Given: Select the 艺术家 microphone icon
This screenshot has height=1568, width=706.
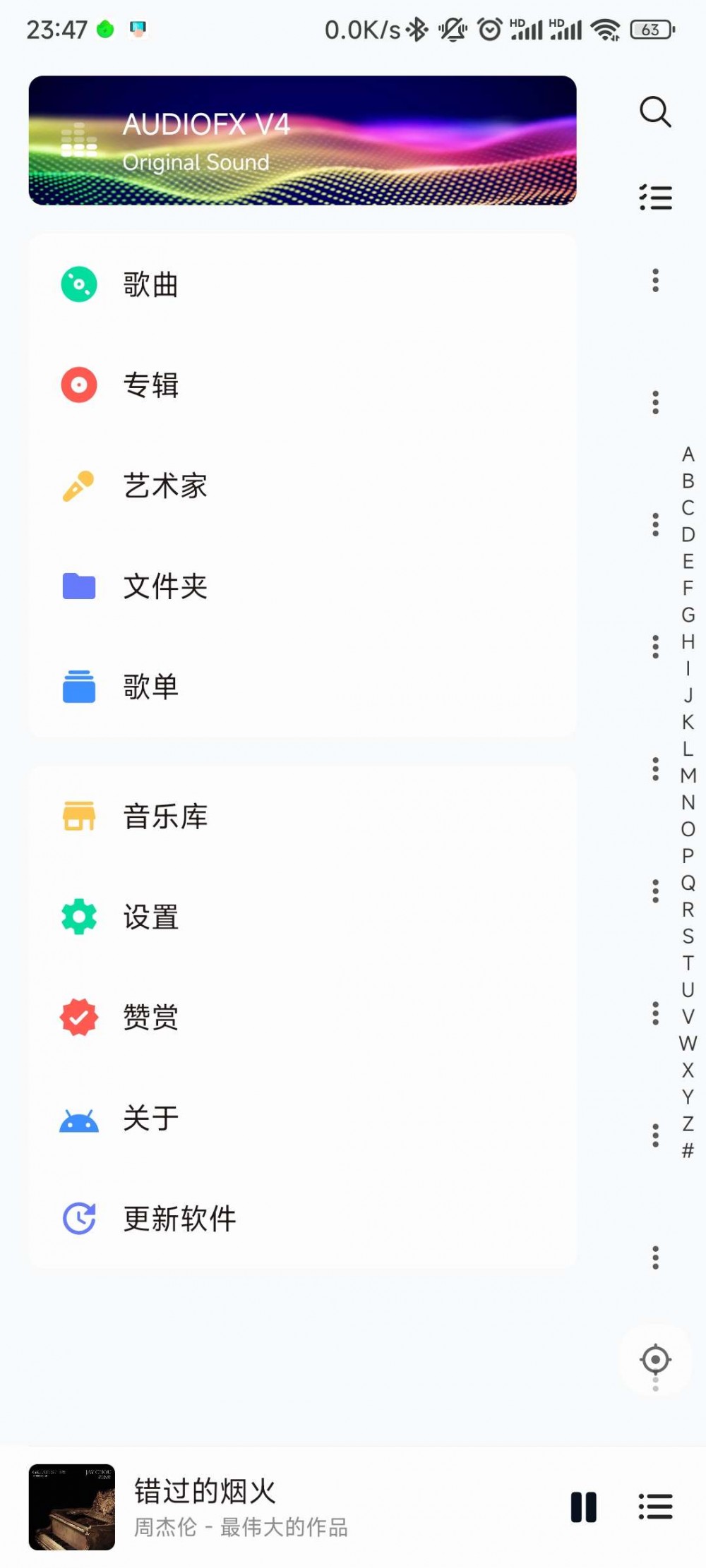Looking at the screenshot, I should pyautogui.click(x=78, y=485).
